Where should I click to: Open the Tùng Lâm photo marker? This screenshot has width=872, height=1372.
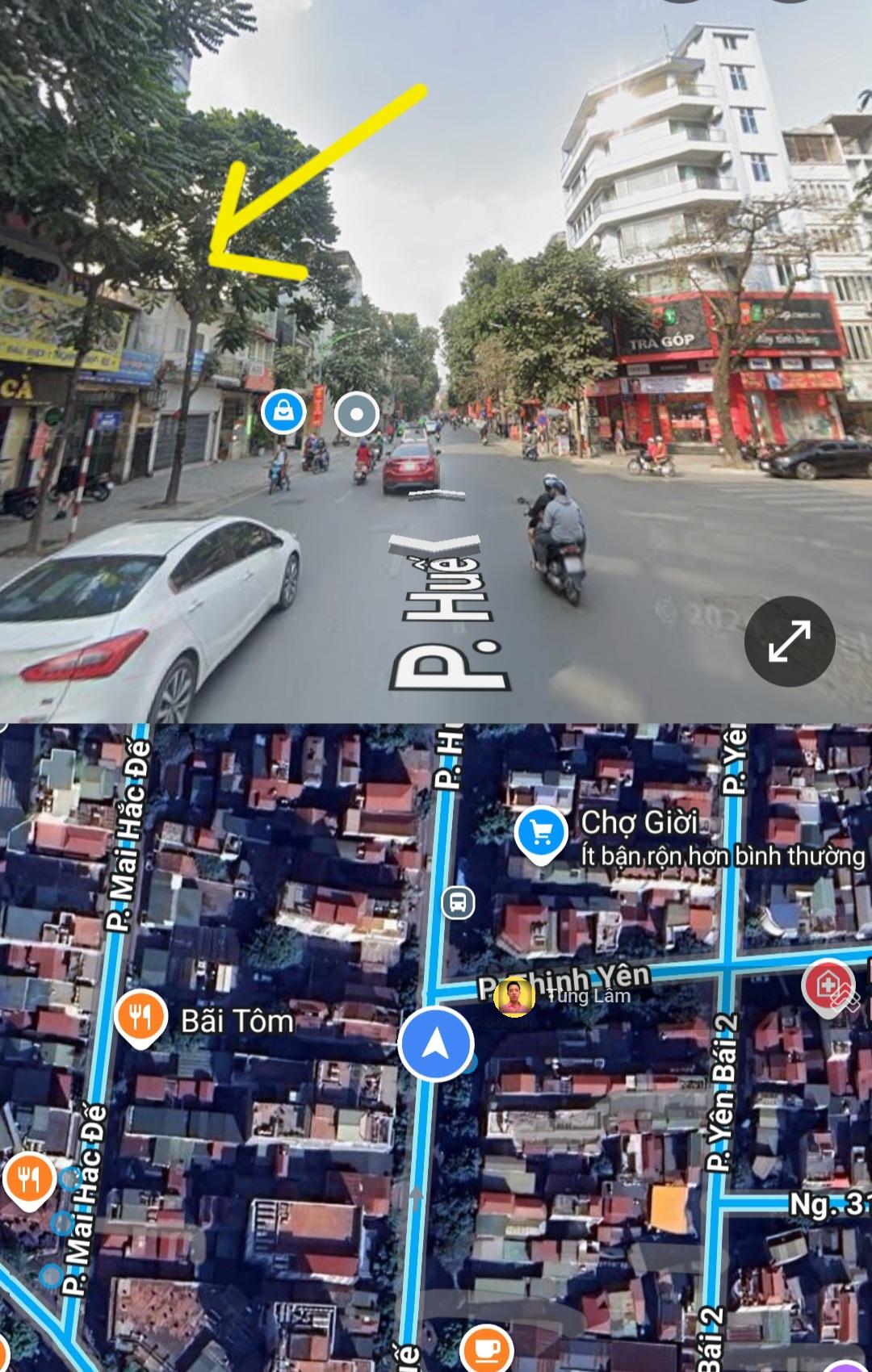(x=514, y=997)
